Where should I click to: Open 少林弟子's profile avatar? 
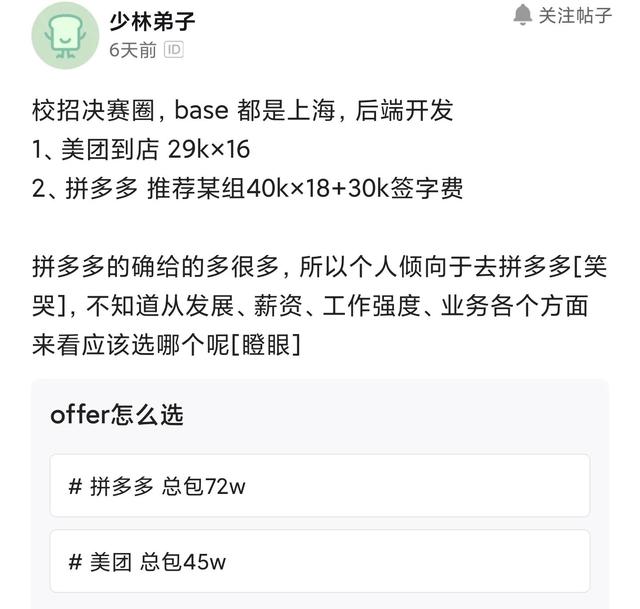coord(65,35)
